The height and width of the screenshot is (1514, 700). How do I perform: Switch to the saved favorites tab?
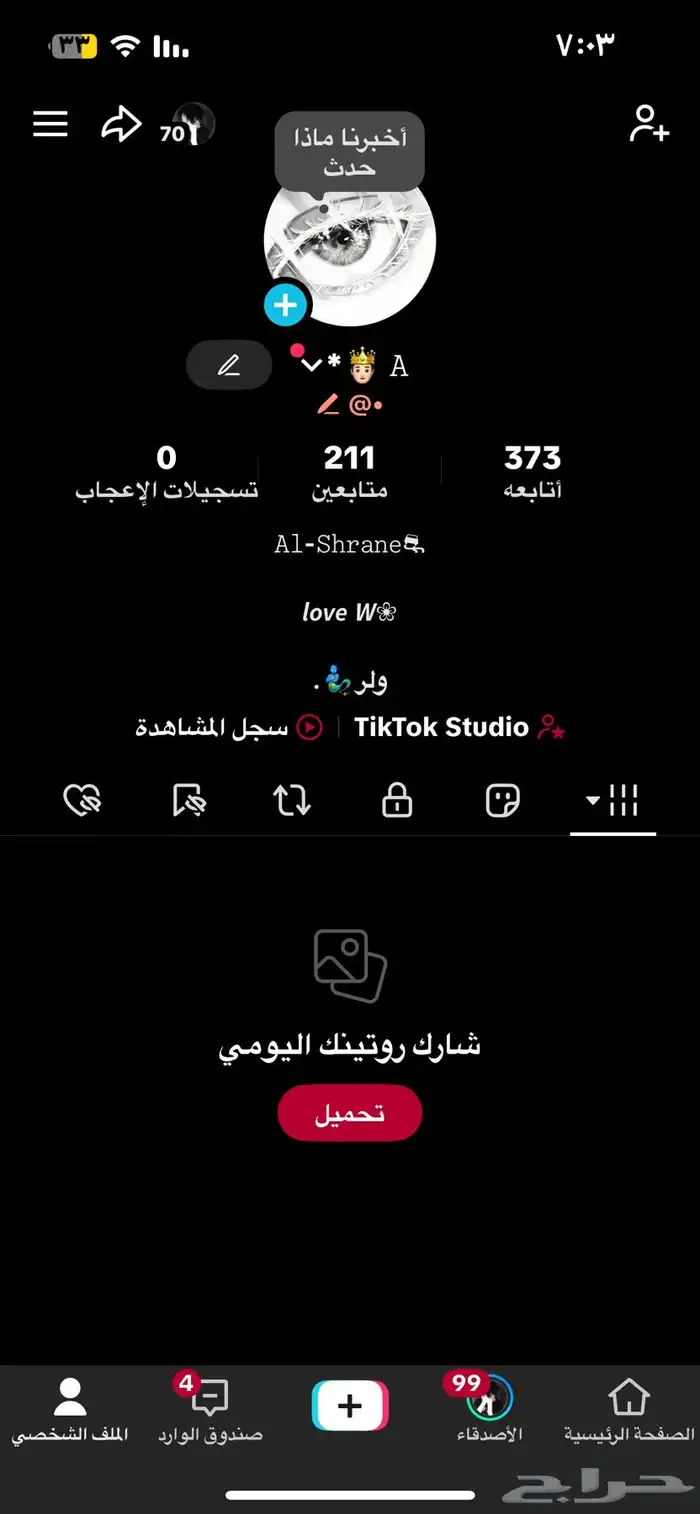188,801
